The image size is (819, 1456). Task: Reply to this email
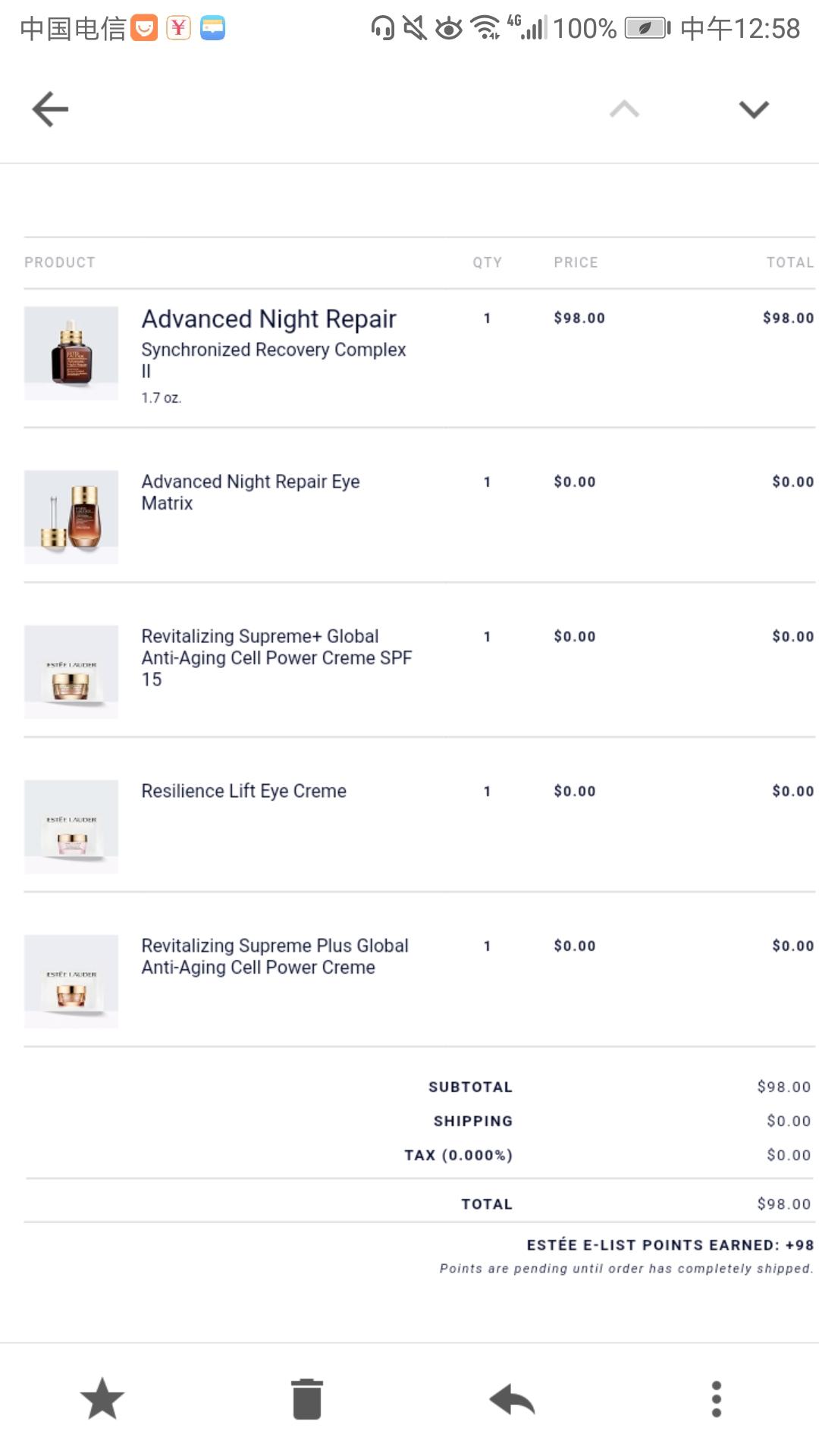tap(512, 1400)
